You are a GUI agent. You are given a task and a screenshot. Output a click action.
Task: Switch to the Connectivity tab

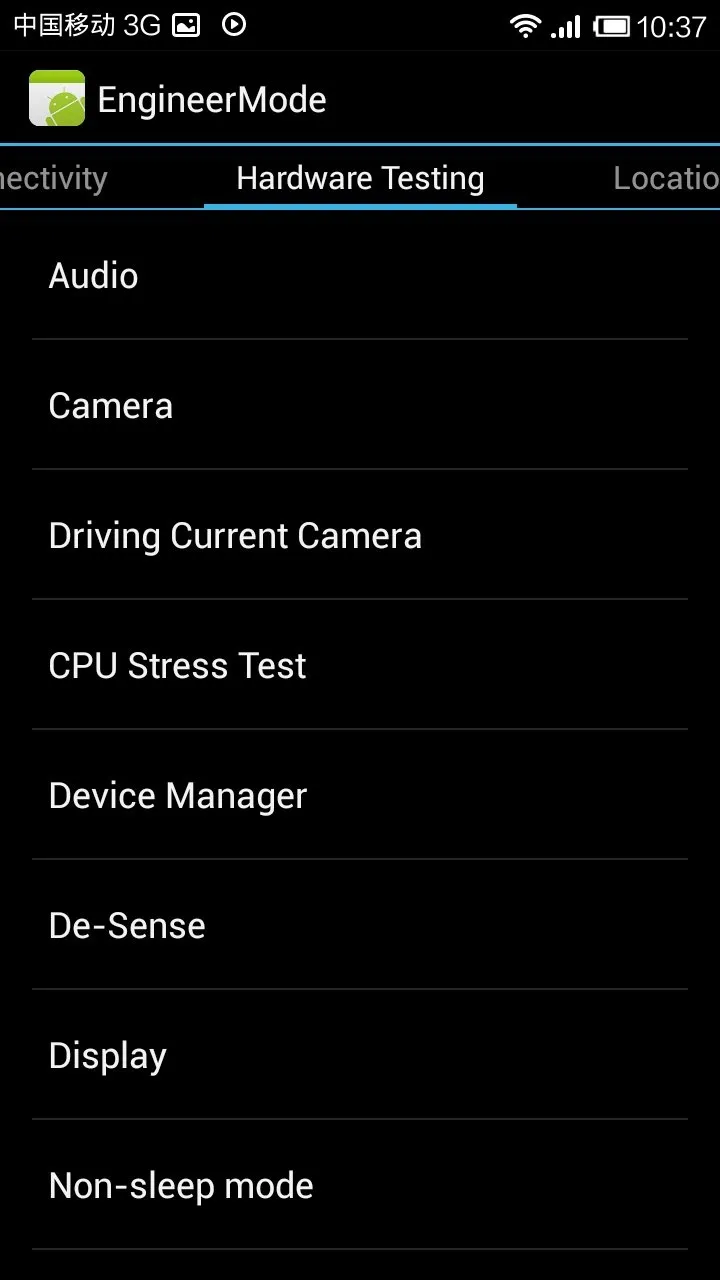53,178
